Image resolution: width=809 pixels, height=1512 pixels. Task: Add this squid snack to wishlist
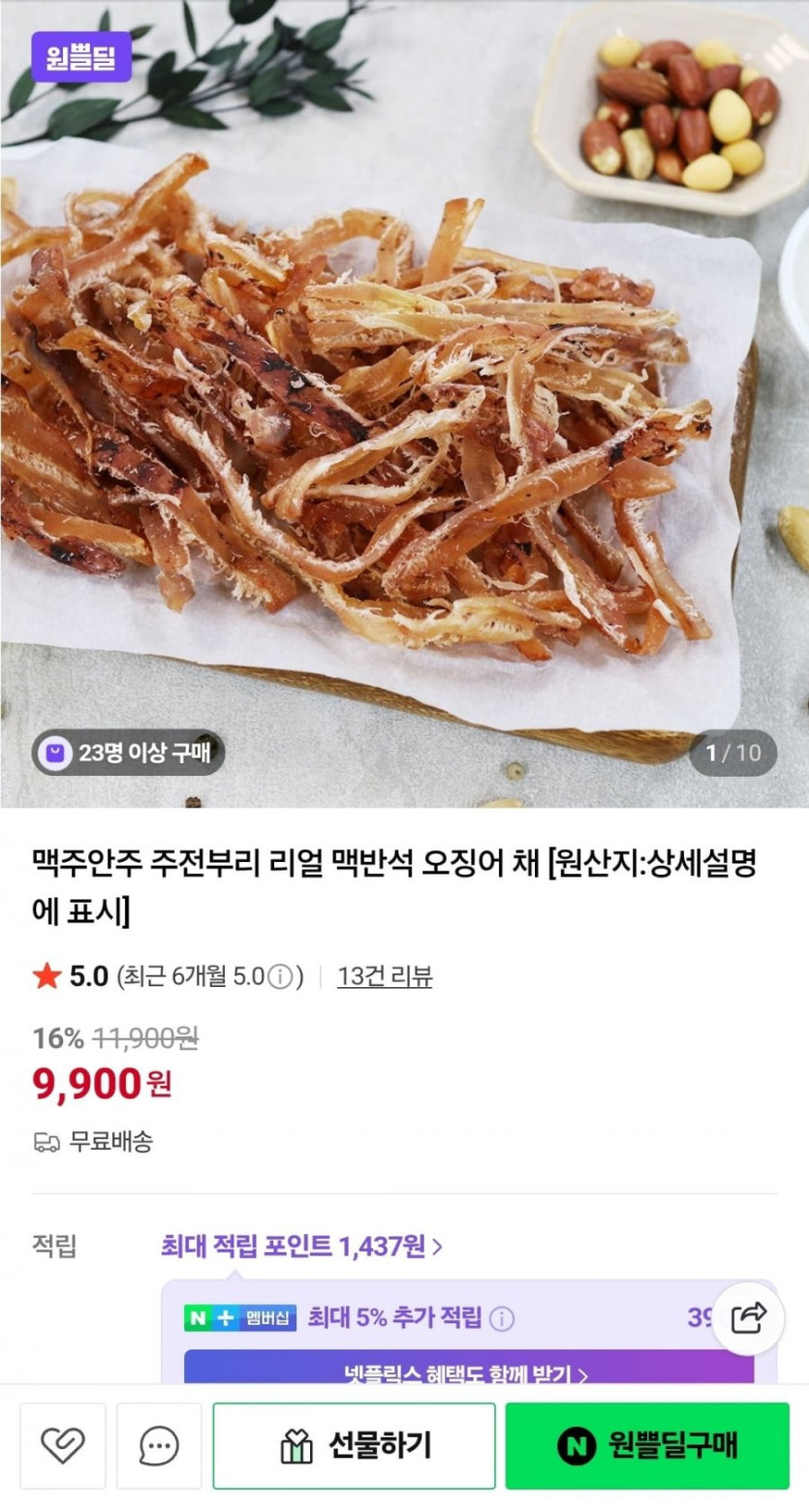tap(63, 1445)
